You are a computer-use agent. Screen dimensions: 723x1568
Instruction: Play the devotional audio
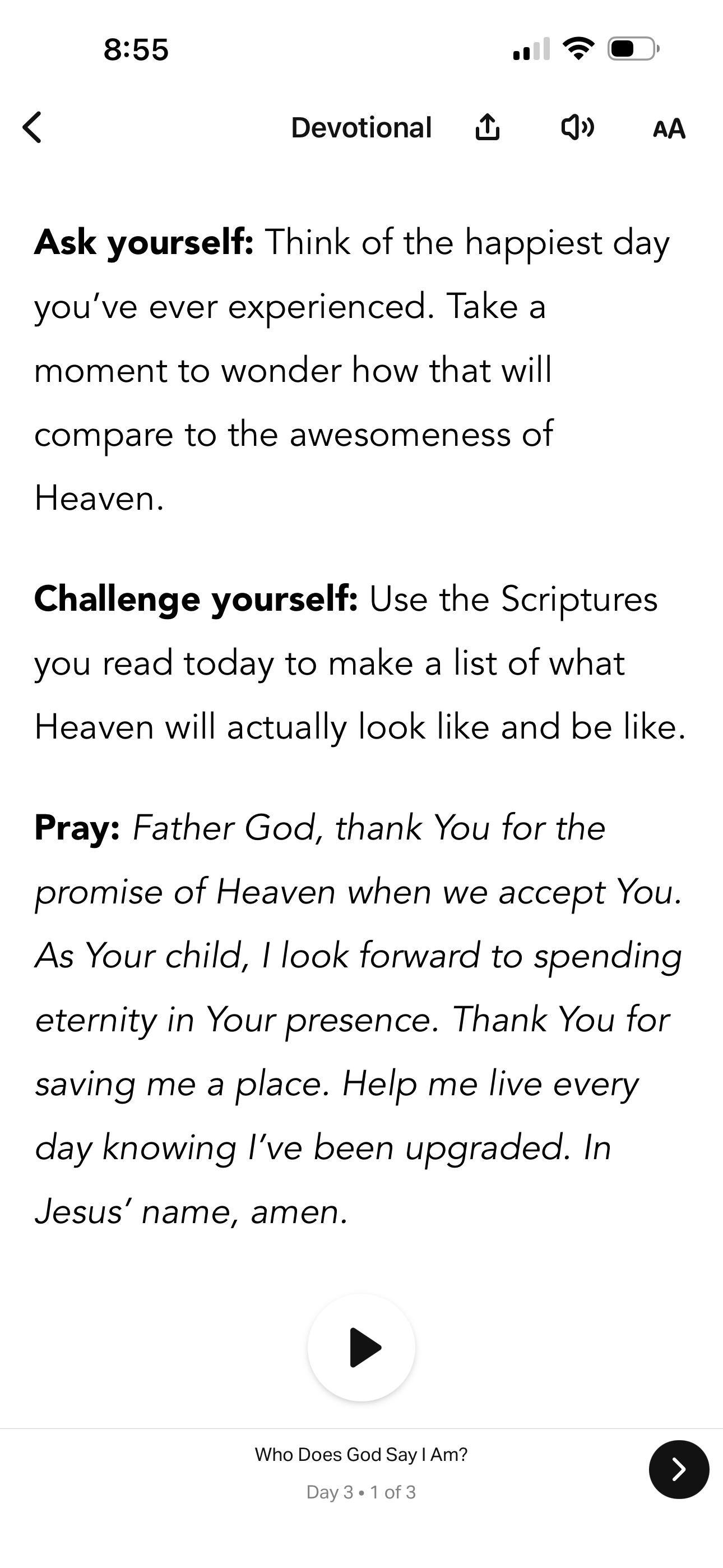tap(361, 1348)
